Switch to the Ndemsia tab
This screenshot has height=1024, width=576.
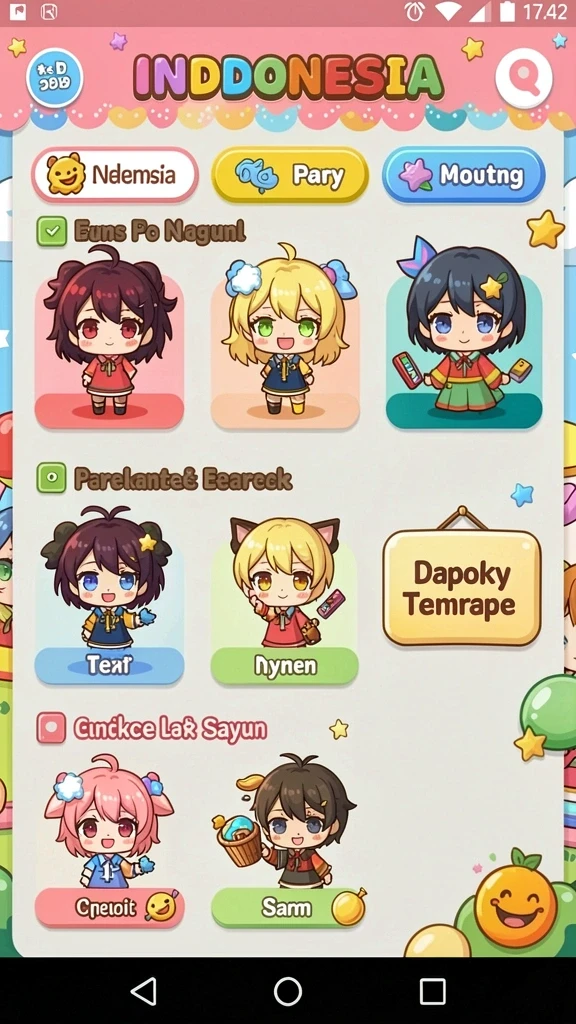coord(115,175)
